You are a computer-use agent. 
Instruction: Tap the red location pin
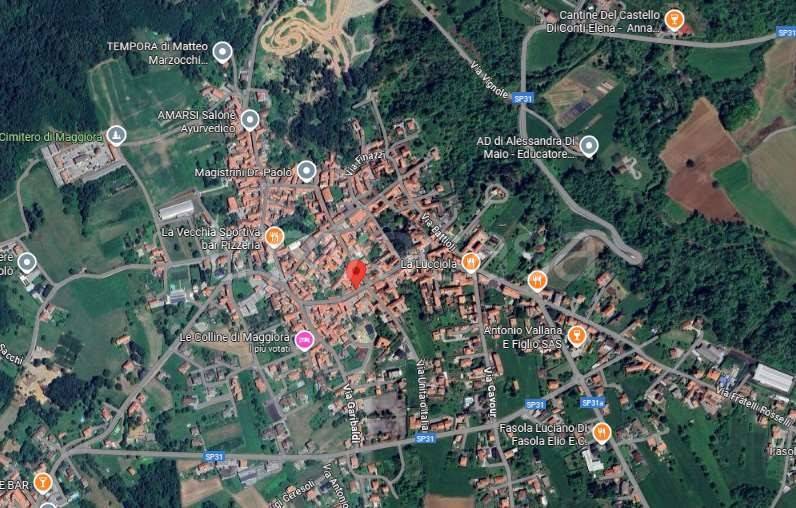[x=355, y=274]
